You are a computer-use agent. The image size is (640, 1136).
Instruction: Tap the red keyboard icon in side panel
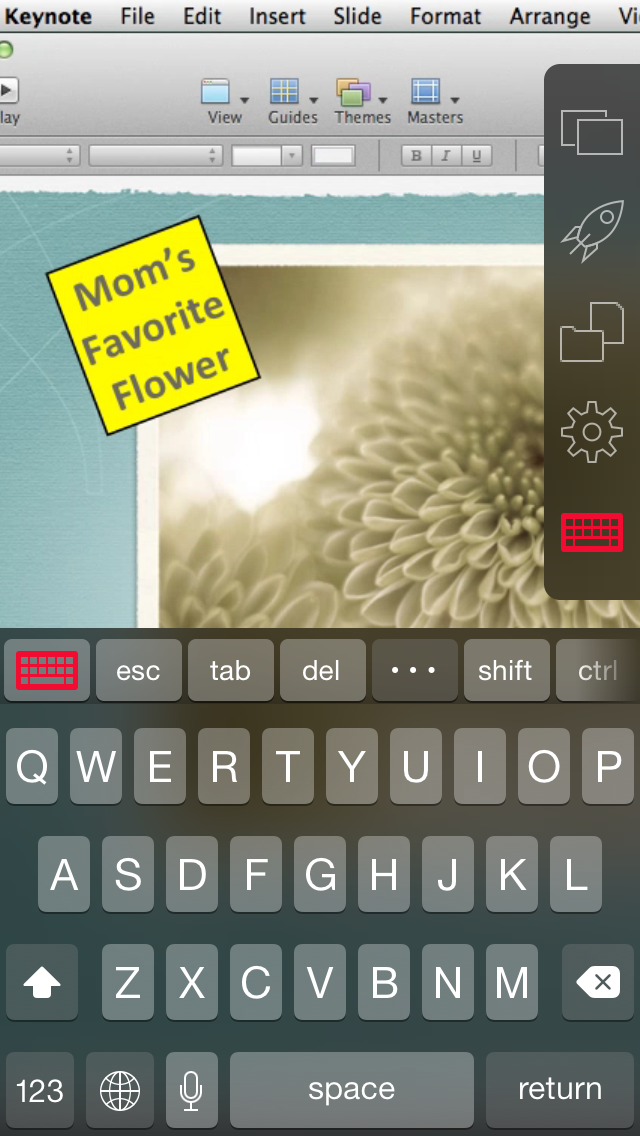coord(591,532)
